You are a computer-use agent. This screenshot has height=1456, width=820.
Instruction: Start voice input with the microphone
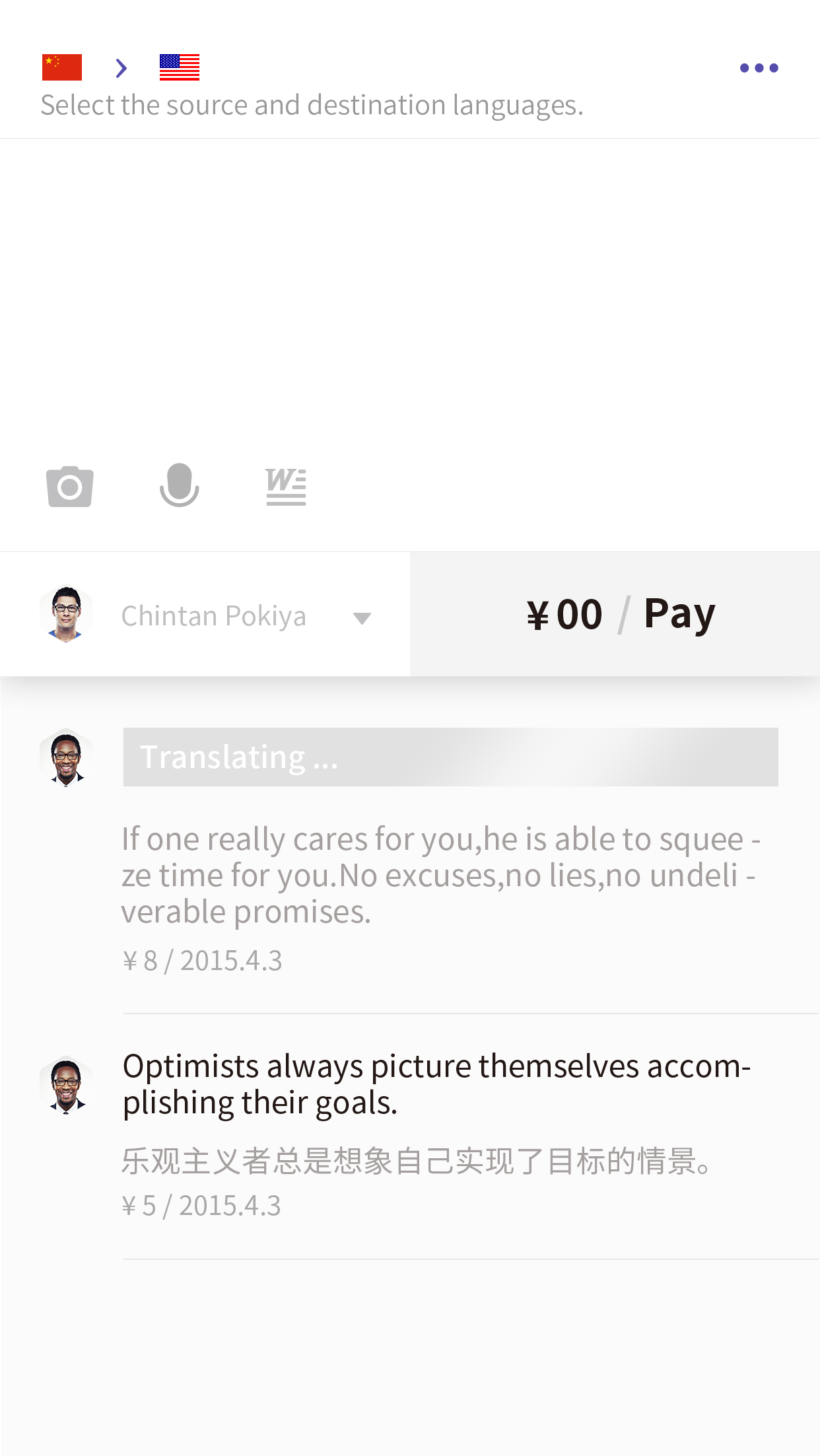(179, 485)
